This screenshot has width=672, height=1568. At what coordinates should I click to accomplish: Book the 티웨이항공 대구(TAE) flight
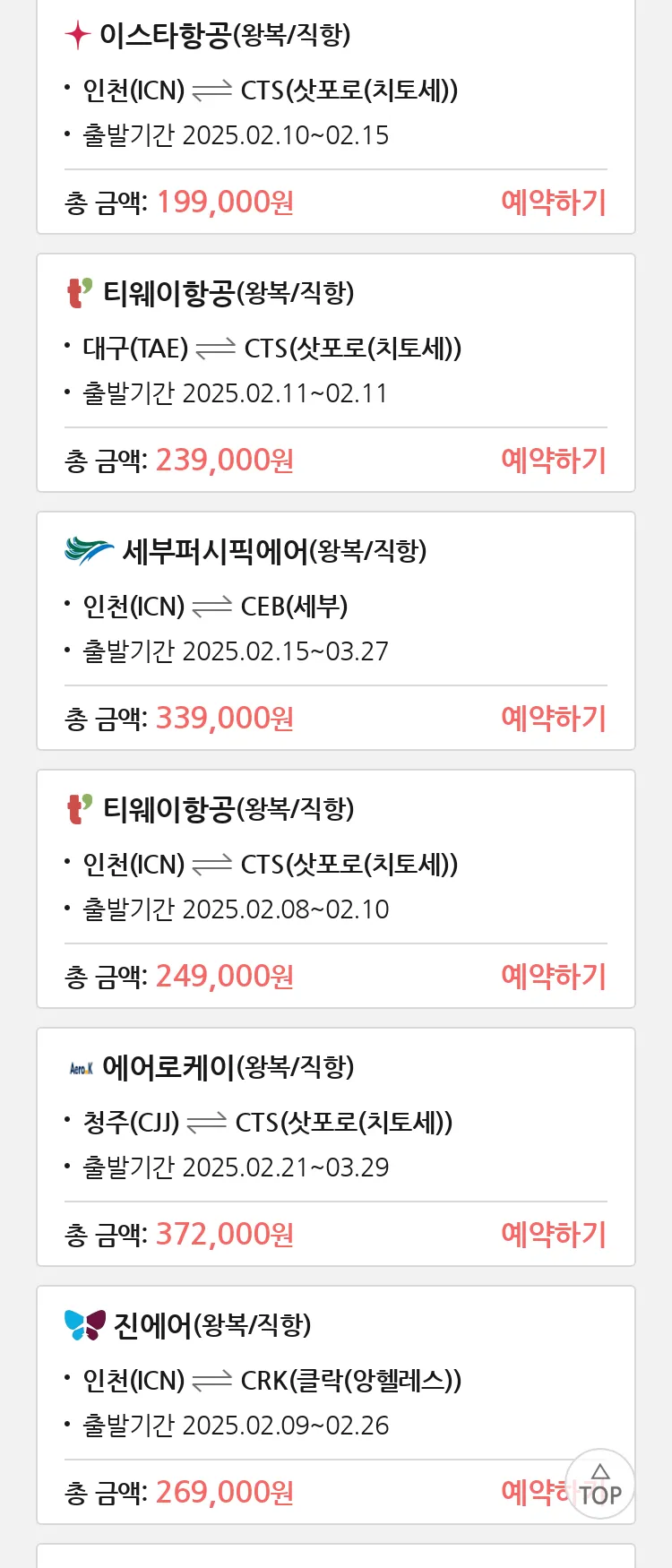tap(553, 461)
